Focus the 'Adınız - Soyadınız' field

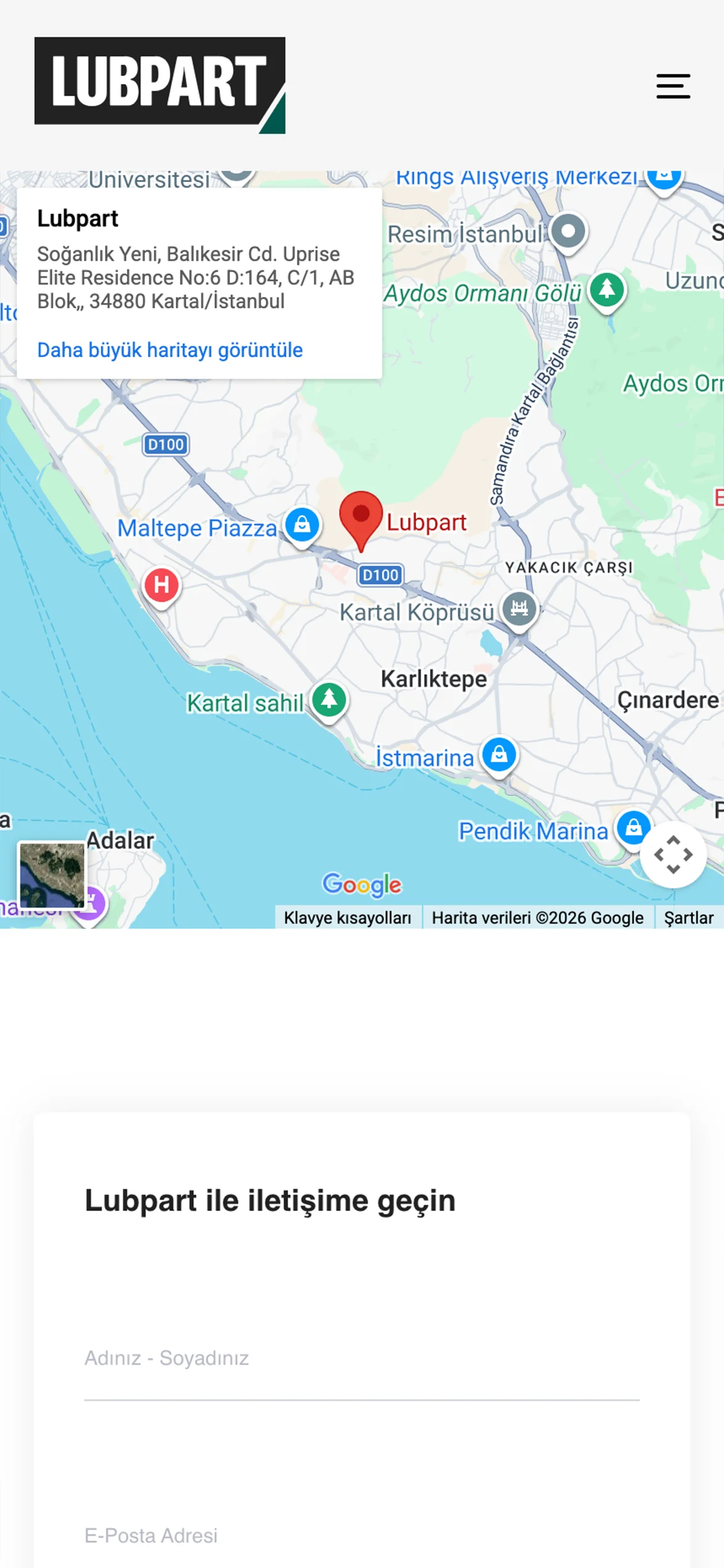(x=361, y=1358)
